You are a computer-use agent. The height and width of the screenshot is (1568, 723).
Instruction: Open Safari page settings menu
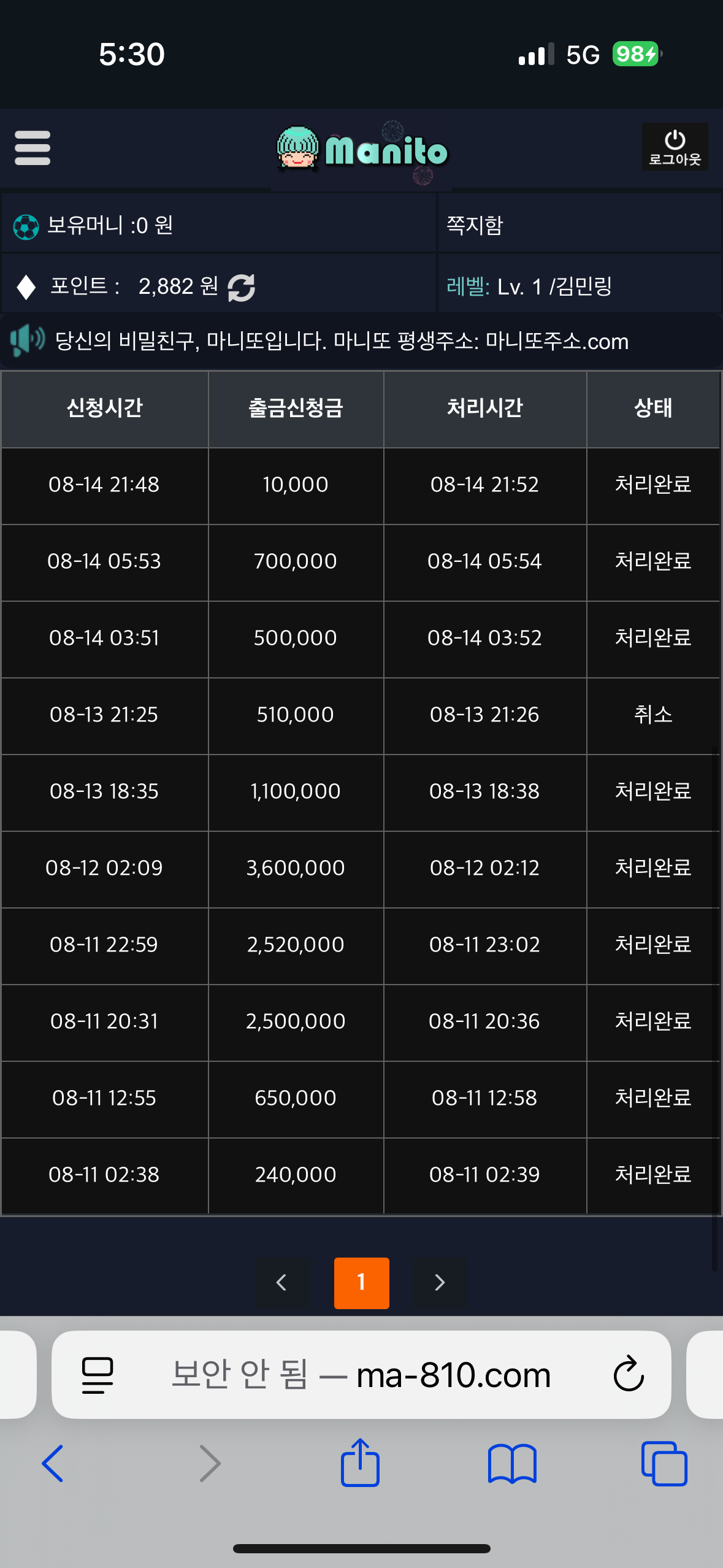98,1374
